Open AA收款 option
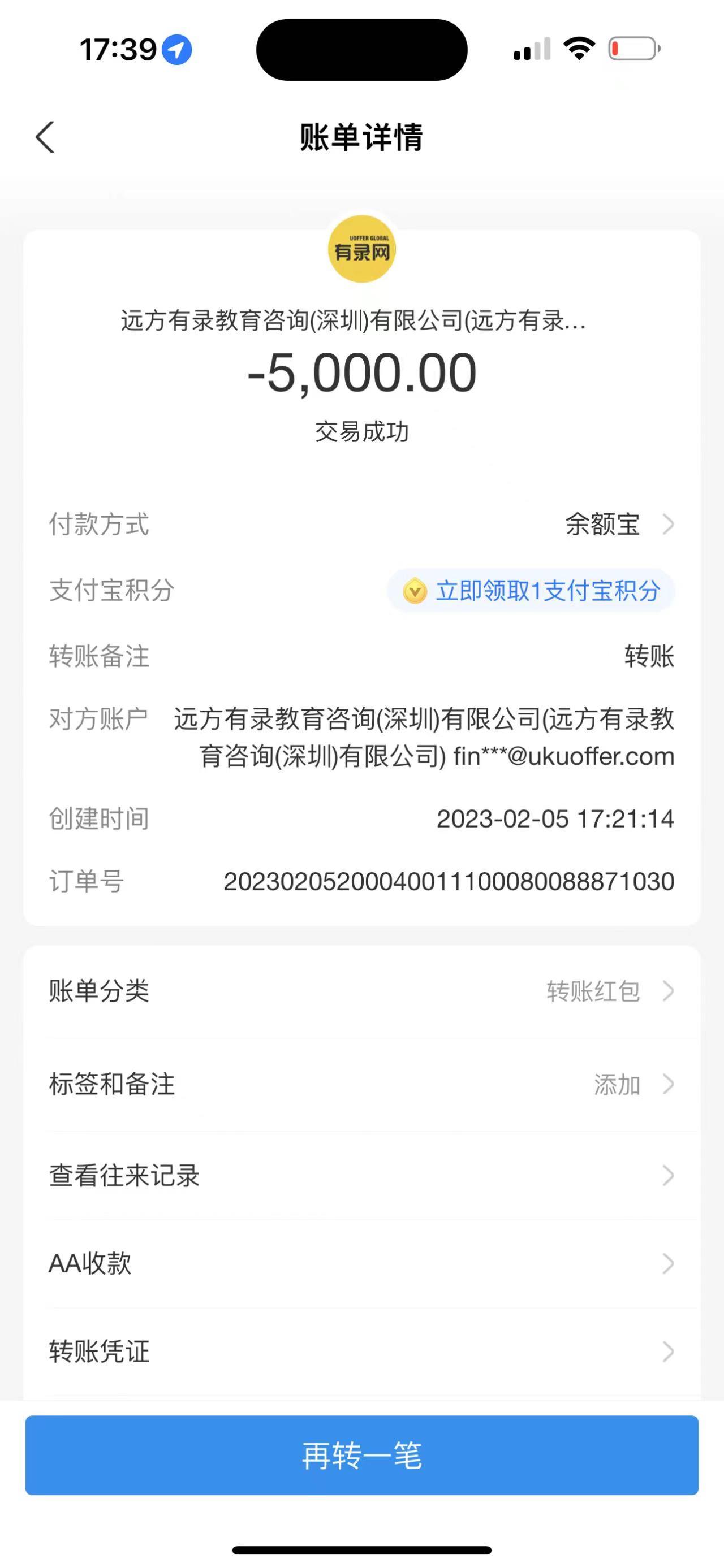 [361, 1264]
